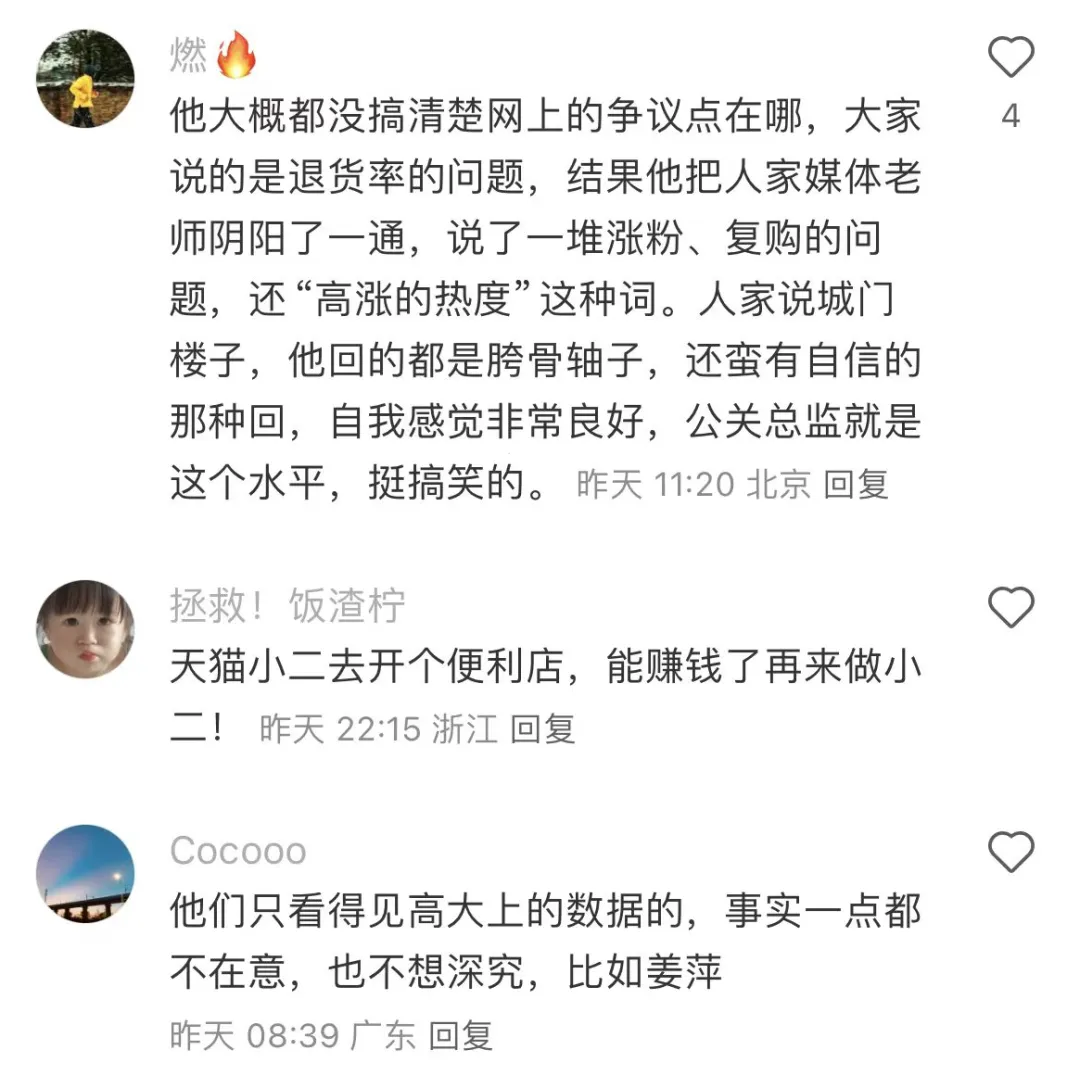1080x1088 pixels.
Task: Open 燃's profile avatar
Action: coord(85,79)
